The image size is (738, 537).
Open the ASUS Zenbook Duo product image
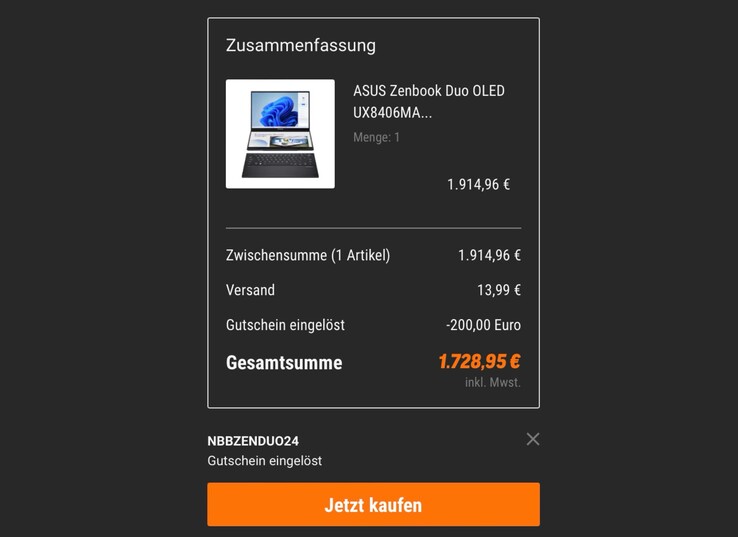[x=280, y=134]
